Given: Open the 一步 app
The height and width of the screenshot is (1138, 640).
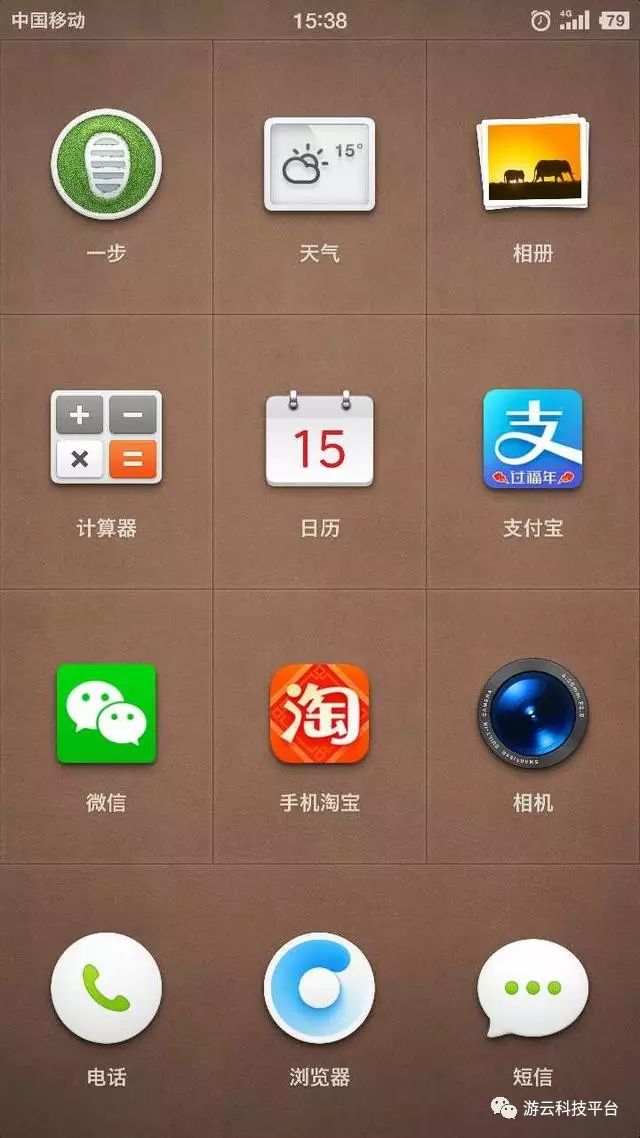Looking at the screenshot, I should click(106, 164).
